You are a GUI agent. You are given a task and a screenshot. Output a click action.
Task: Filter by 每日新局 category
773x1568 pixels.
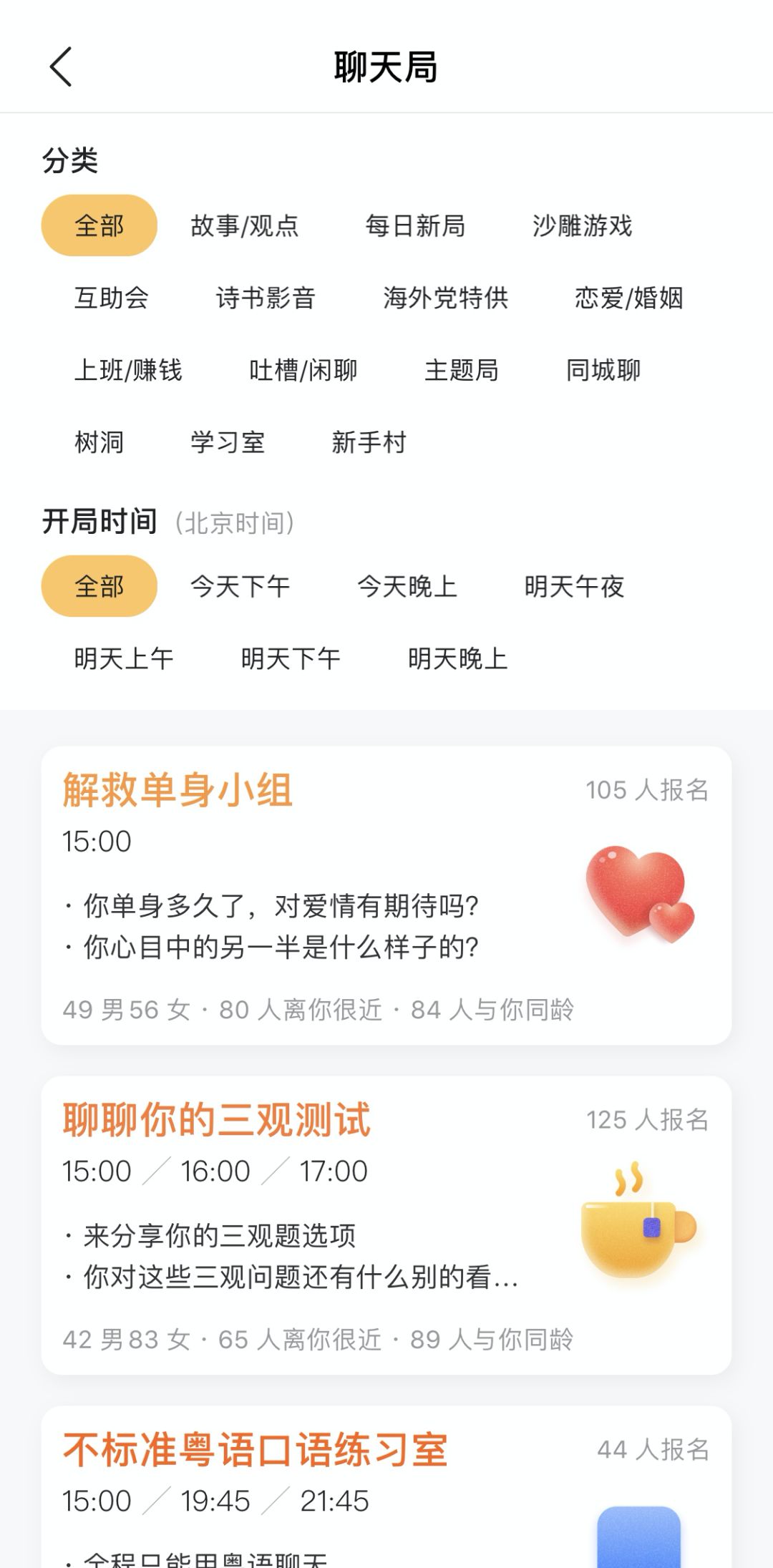(x=415, y=226)
